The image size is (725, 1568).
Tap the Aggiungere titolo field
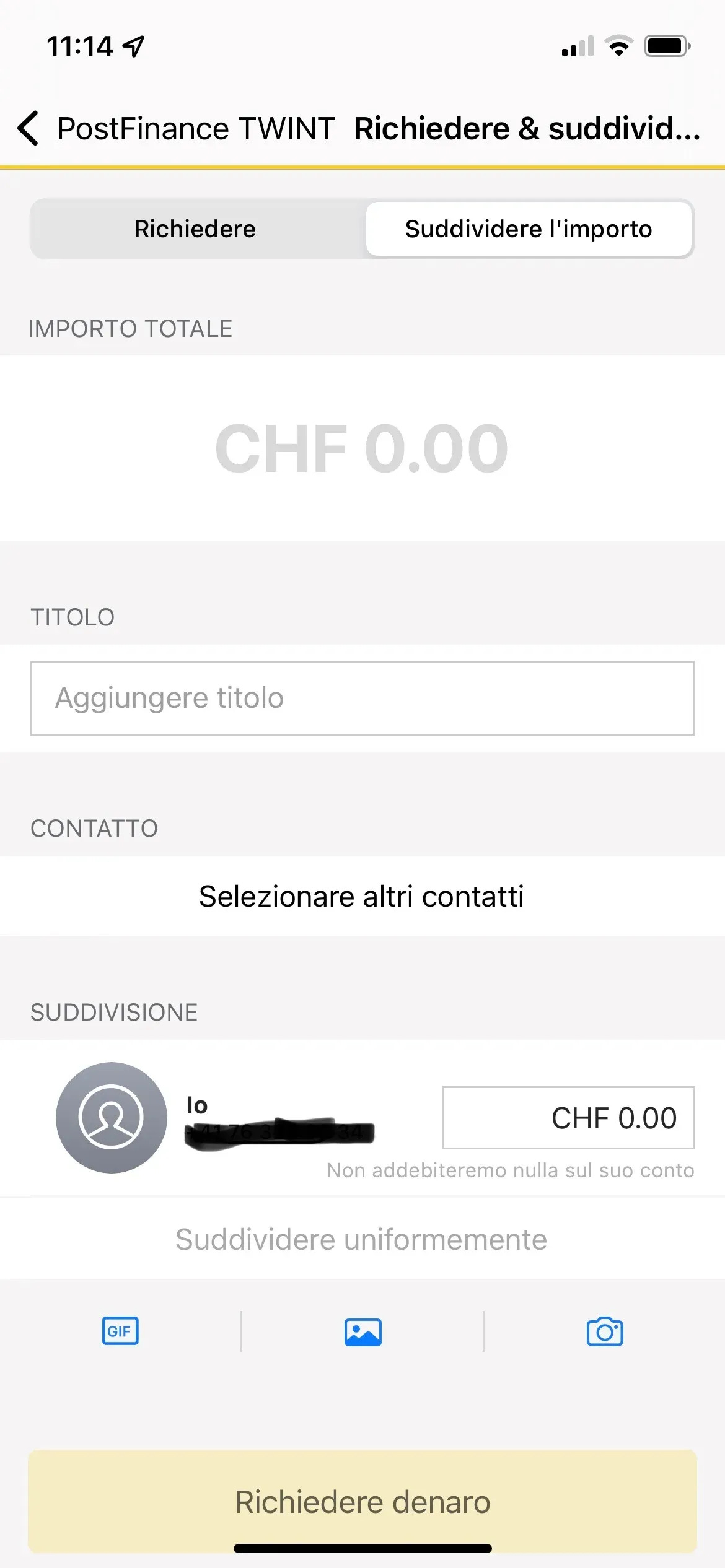[362, 698]
